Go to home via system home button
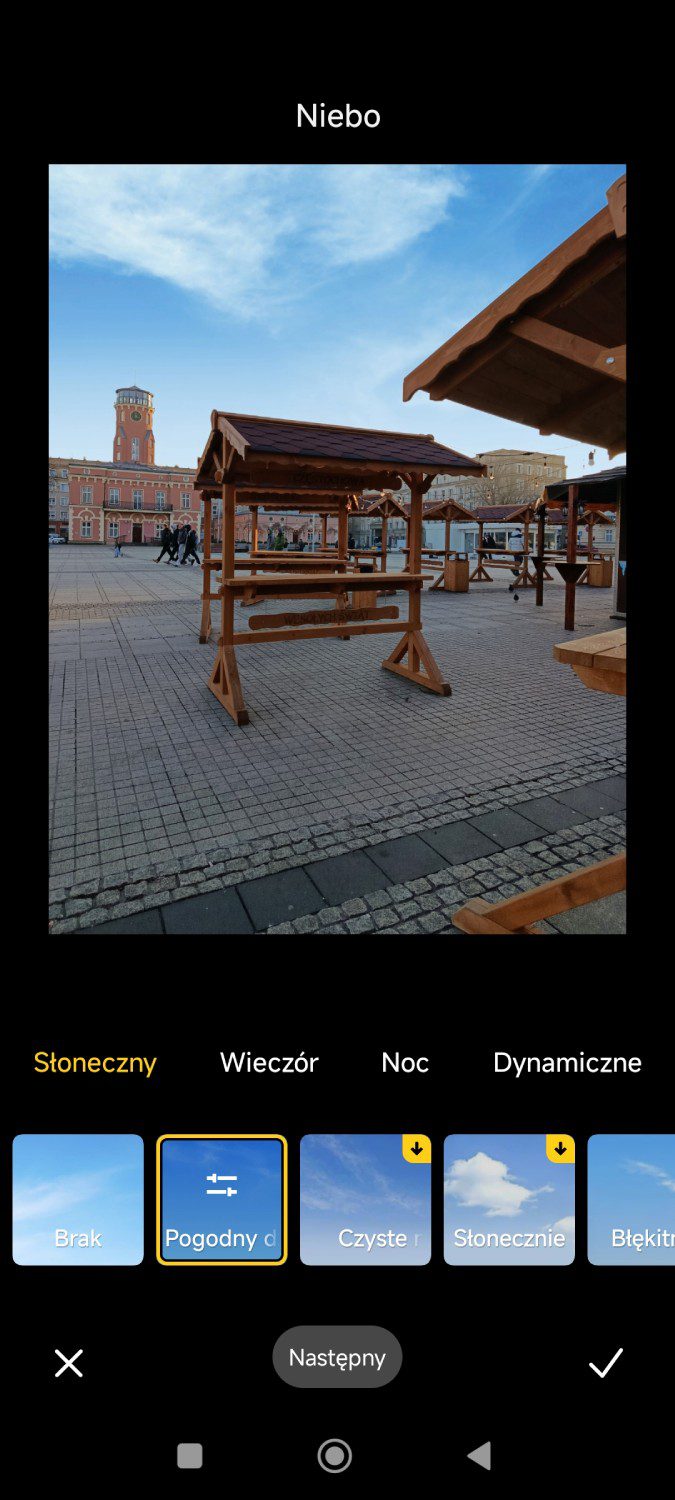The width and height of the screenshot is (675, 1500). click(x=335, y=1456)
